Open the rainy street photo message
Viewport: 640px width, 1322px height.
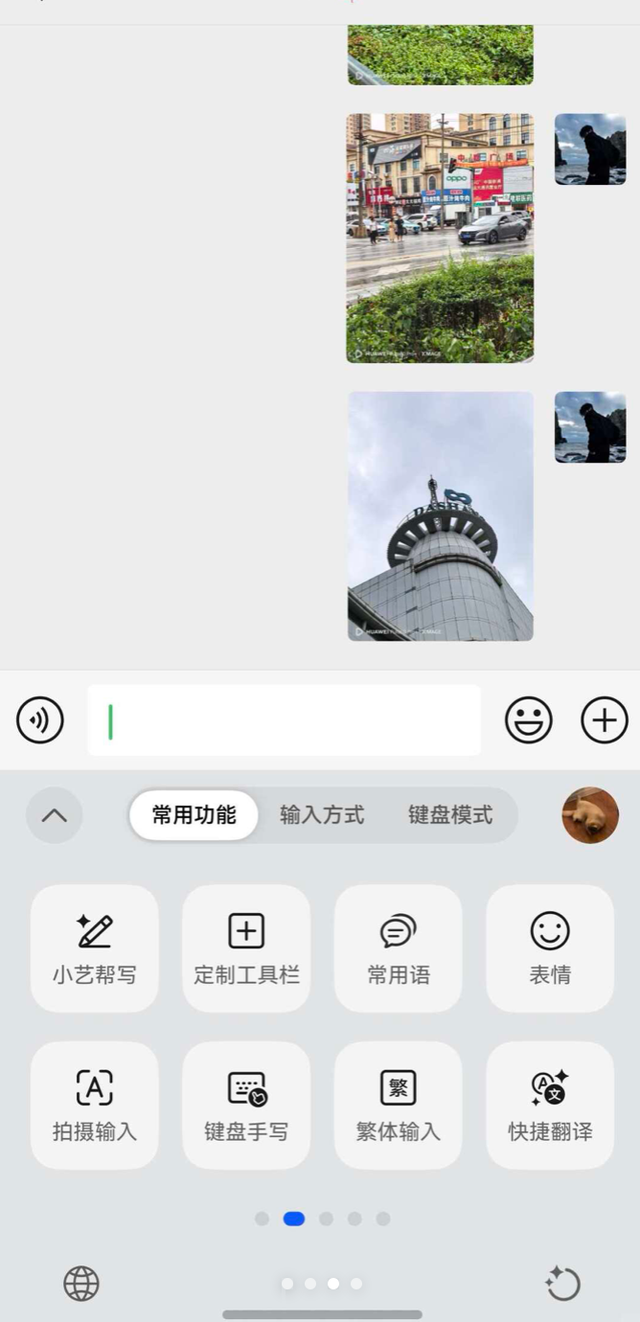(440, 238)
